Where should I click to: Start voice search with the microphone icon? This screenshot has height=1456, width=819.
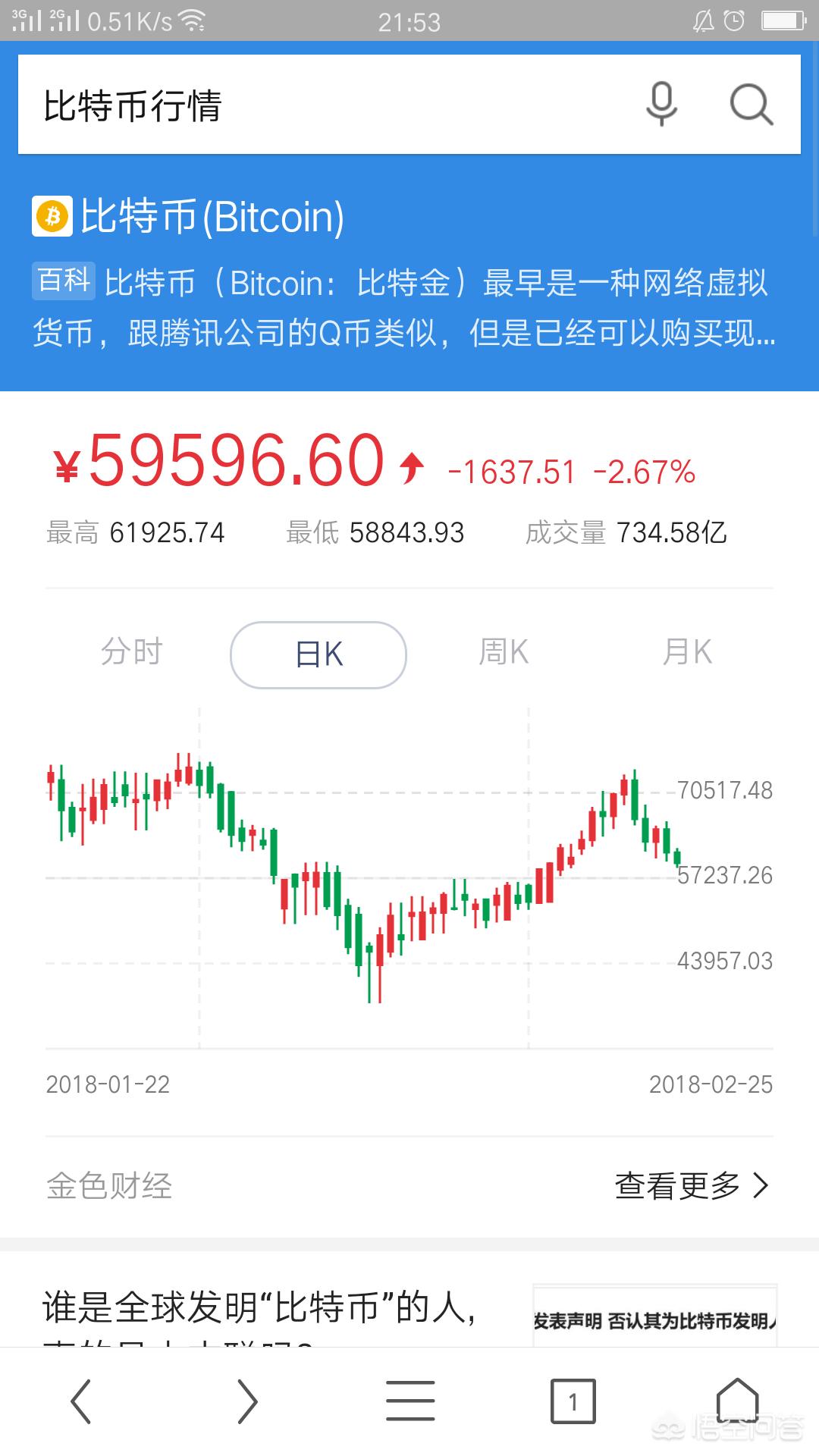[x=661, y=105]
